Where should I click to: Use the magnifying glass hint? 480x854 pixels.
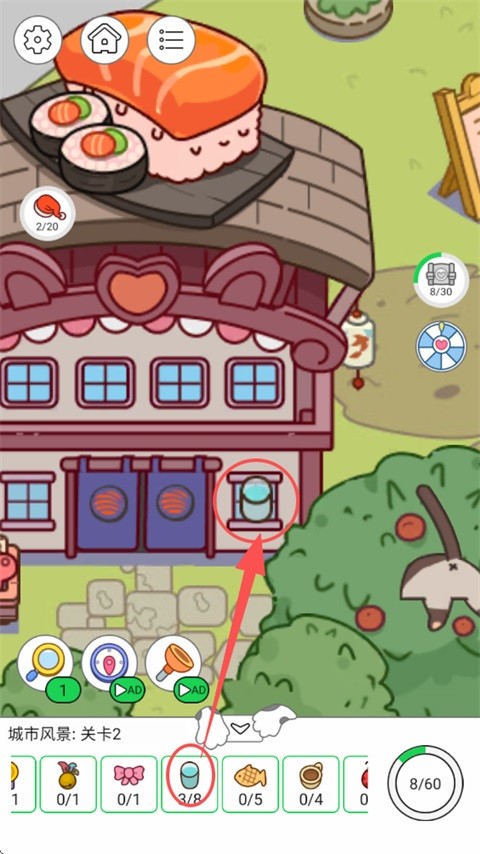coord(45,663)
